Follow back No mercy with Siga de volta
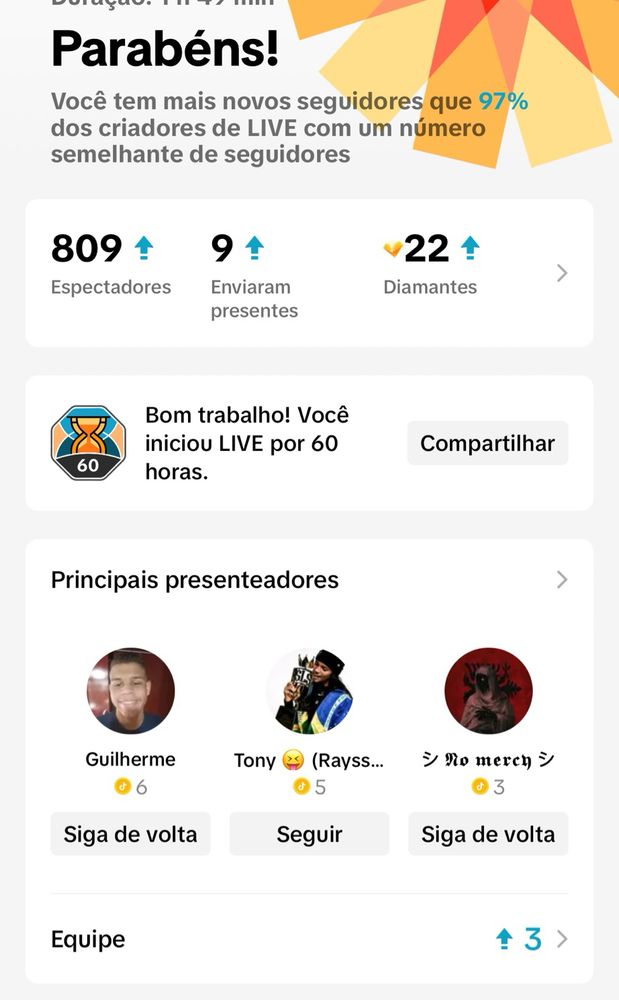This screenshot has width=619, height=1000. click(488, 834)
